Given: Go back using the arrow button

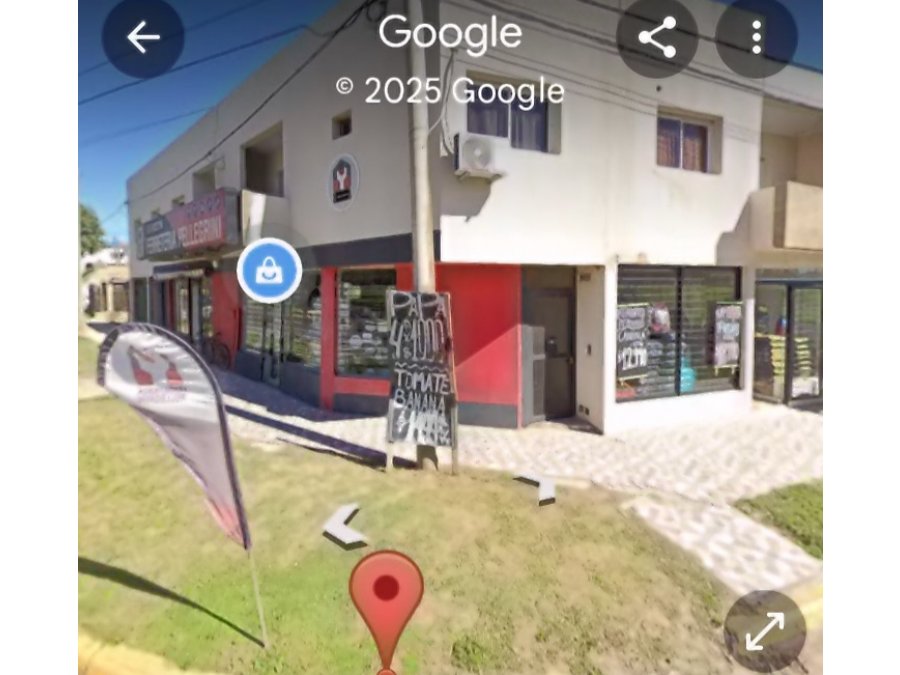Looking at the screenshot, I should 143,38.
